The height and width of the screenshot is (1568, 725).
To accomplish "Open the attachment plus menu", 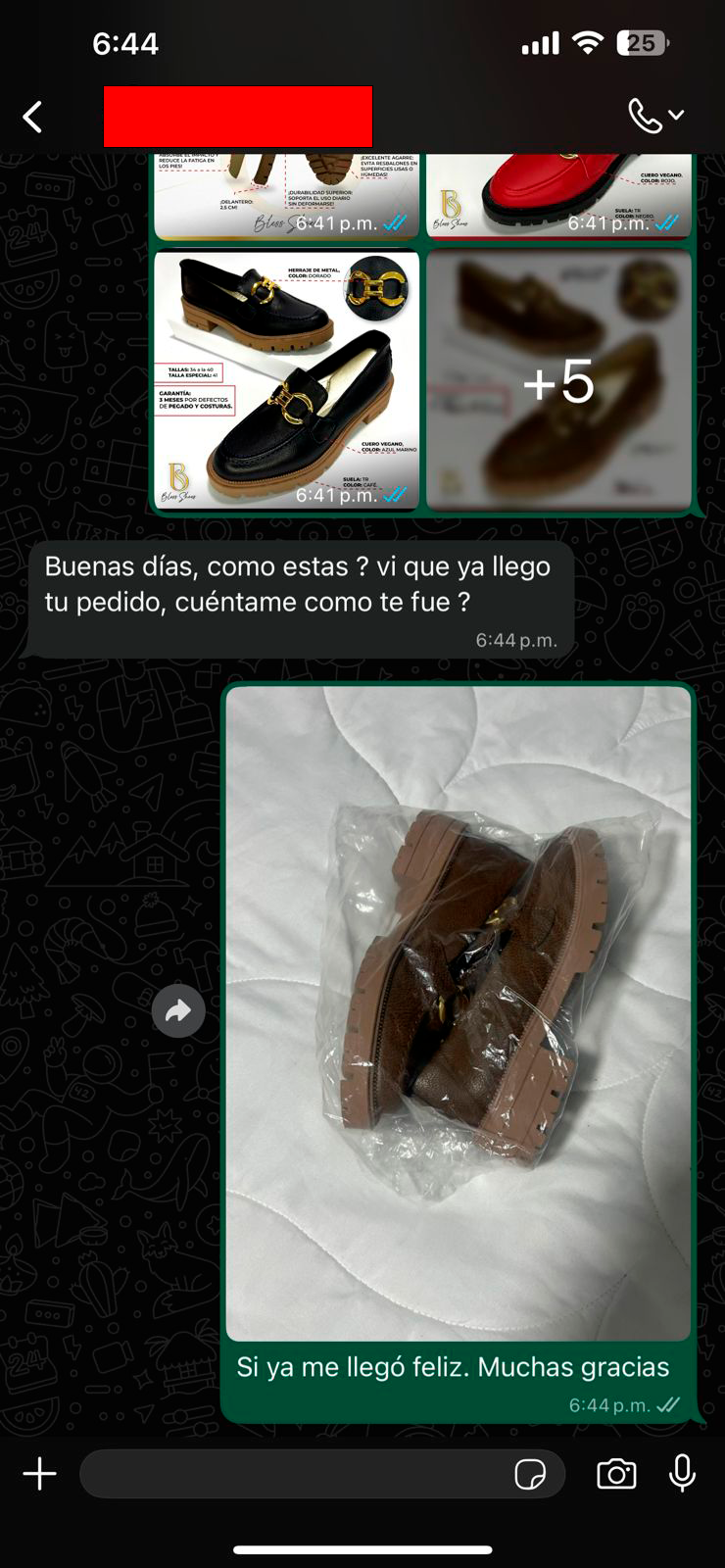I will click(40, 1474).
